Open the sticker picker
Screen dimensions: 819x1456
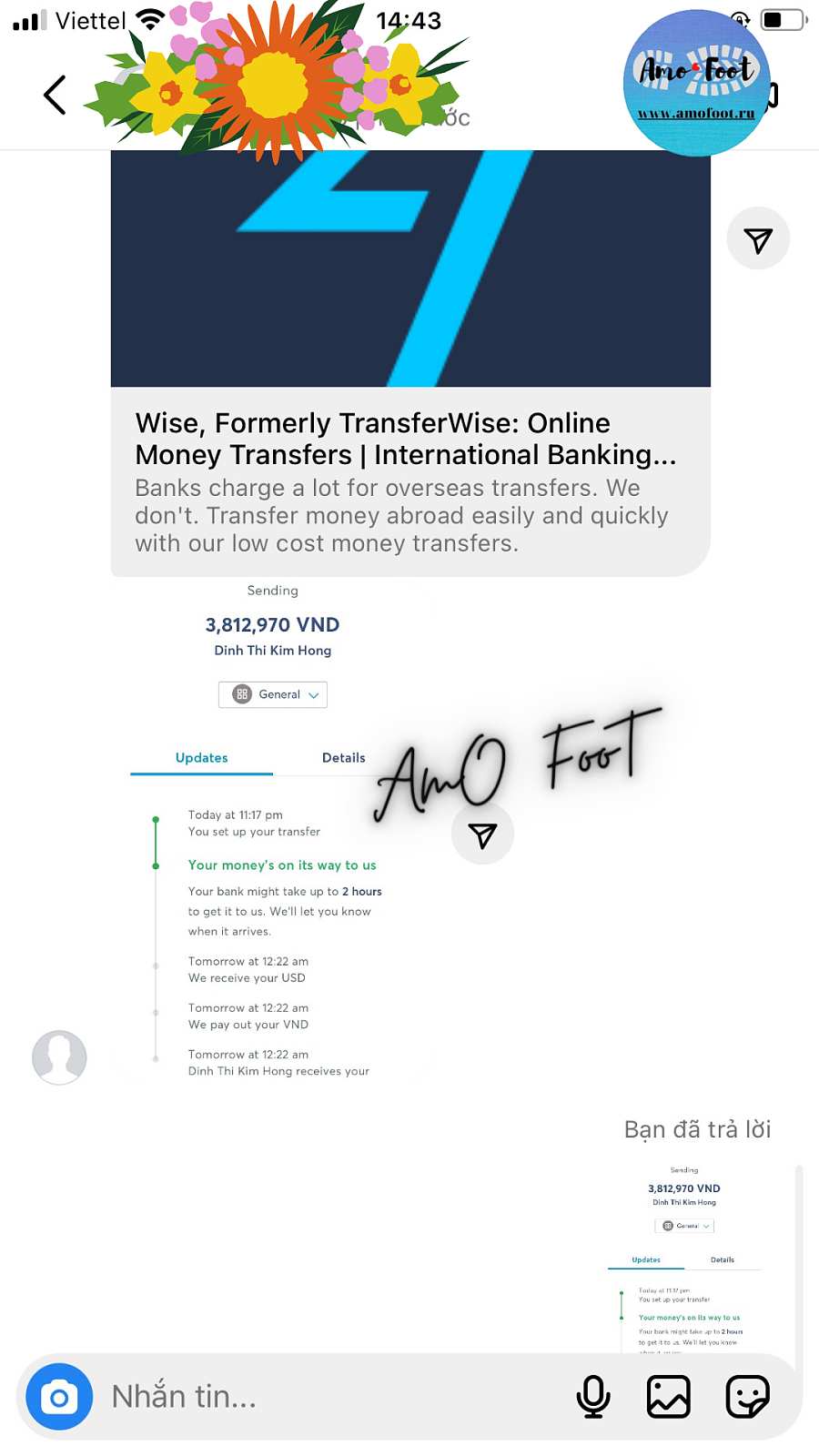pyautogui.click(x=747, y=1396)
